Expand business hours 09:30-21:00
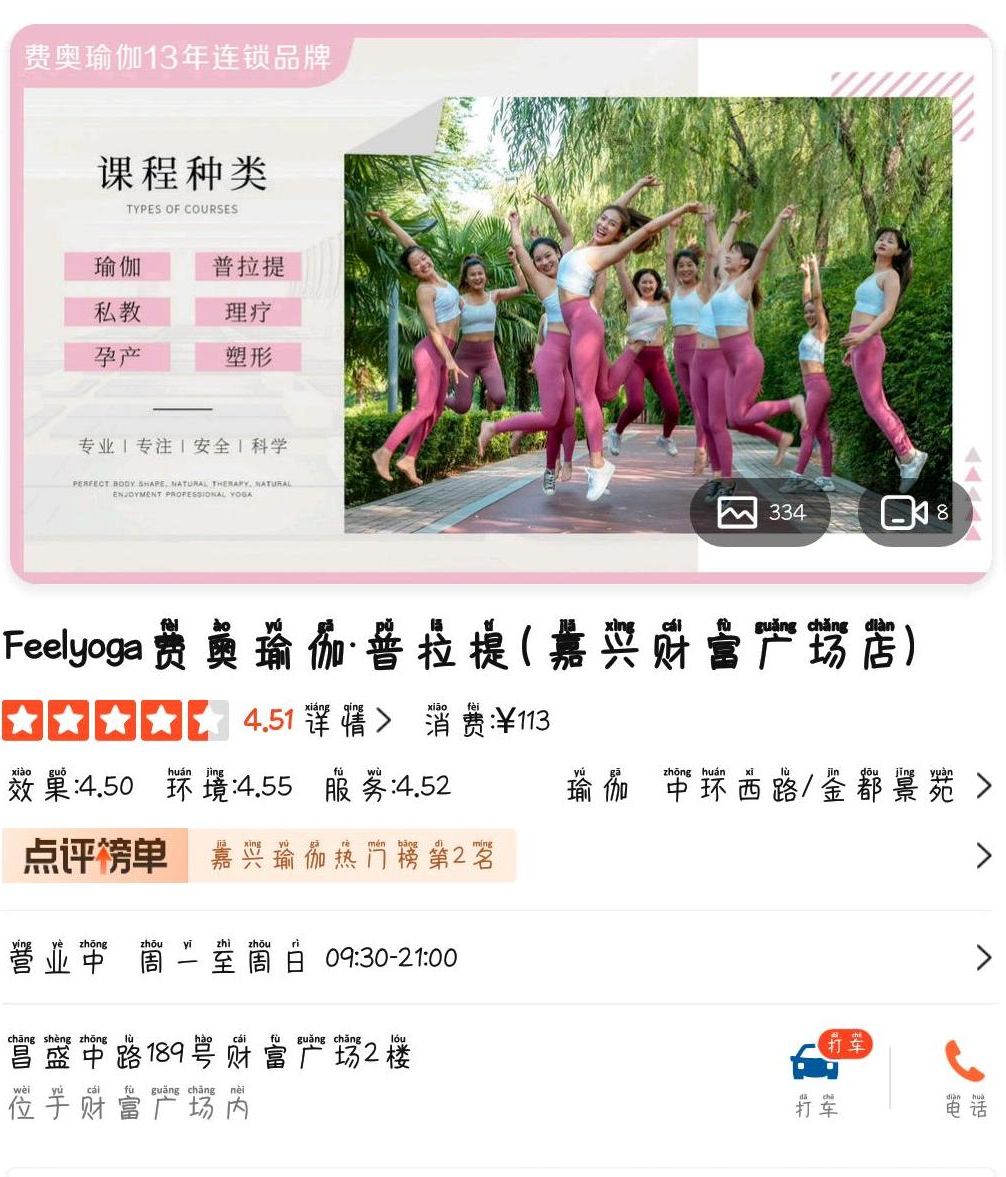 click(500, 958)
